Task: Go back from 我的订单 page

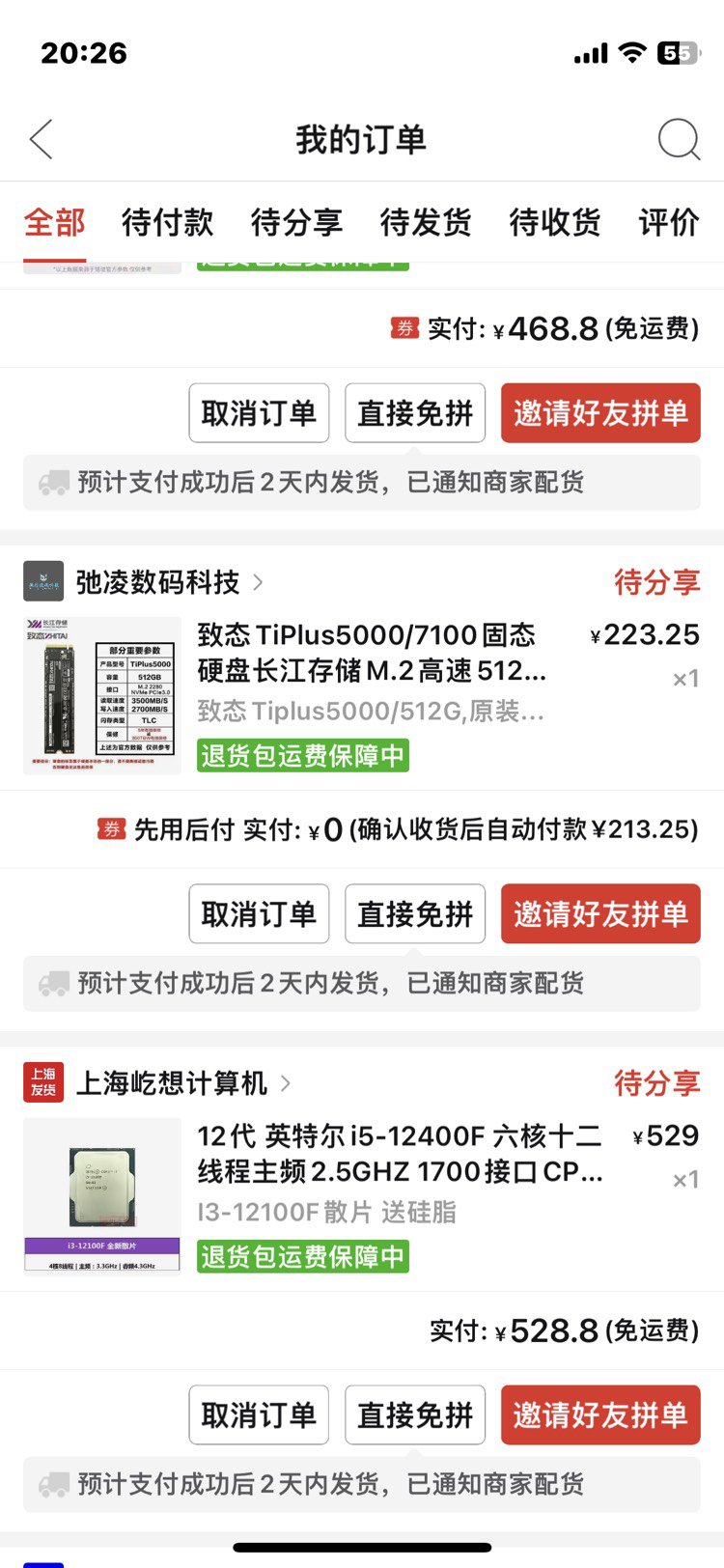Action: pyautogui.click(x=41, y=140)
